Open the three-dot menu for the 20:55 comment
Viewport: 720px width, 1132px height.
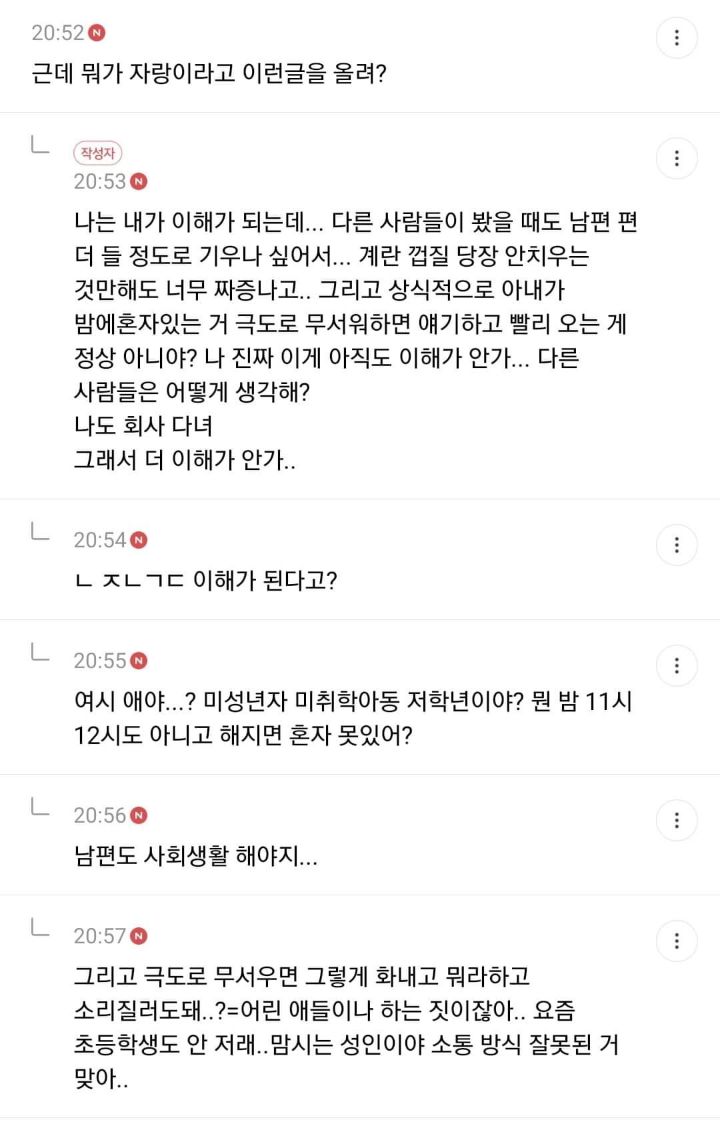(677, 665)
